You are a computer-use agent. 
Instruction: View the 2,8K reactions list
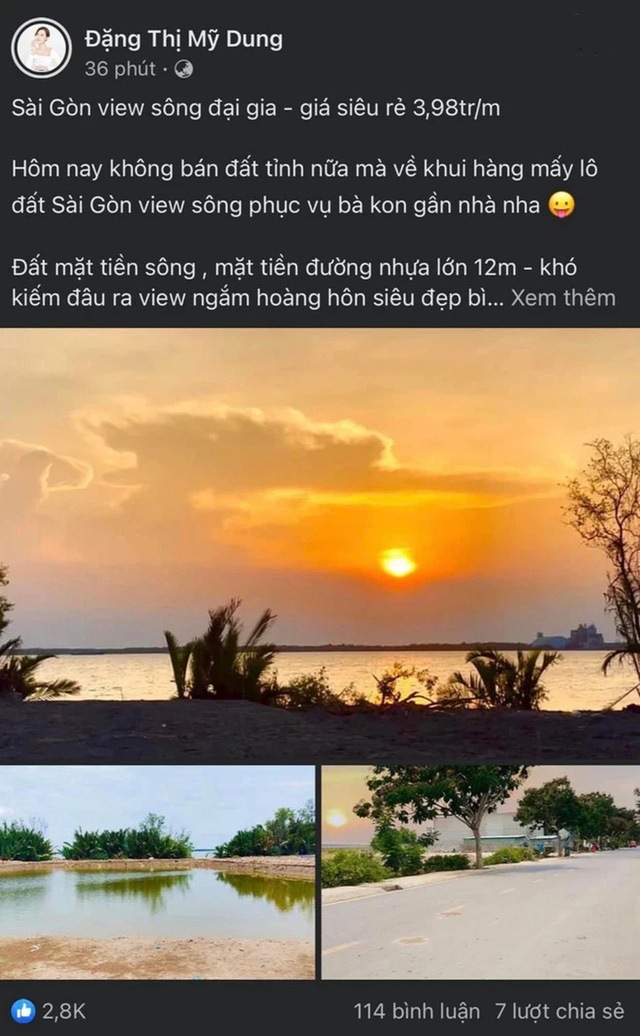pyautogui.click(x=49, y=1011)
